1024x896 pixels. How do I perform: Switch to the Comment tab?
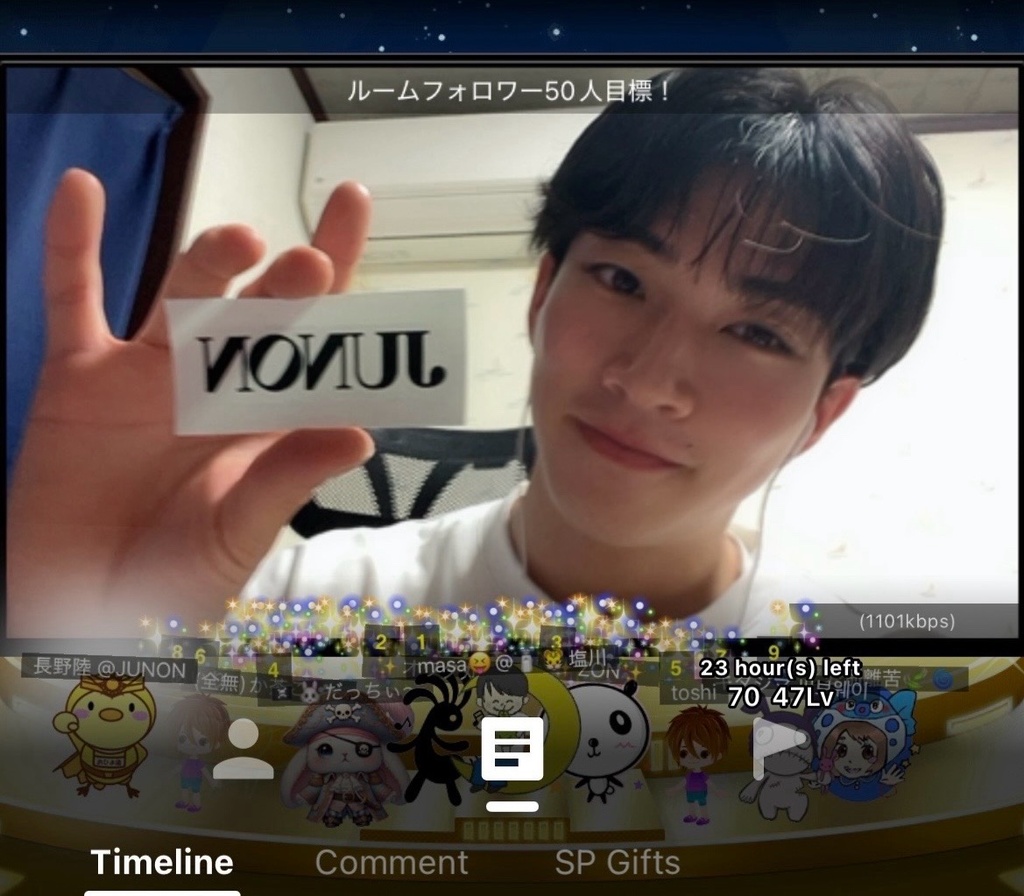tap(391, 862)
